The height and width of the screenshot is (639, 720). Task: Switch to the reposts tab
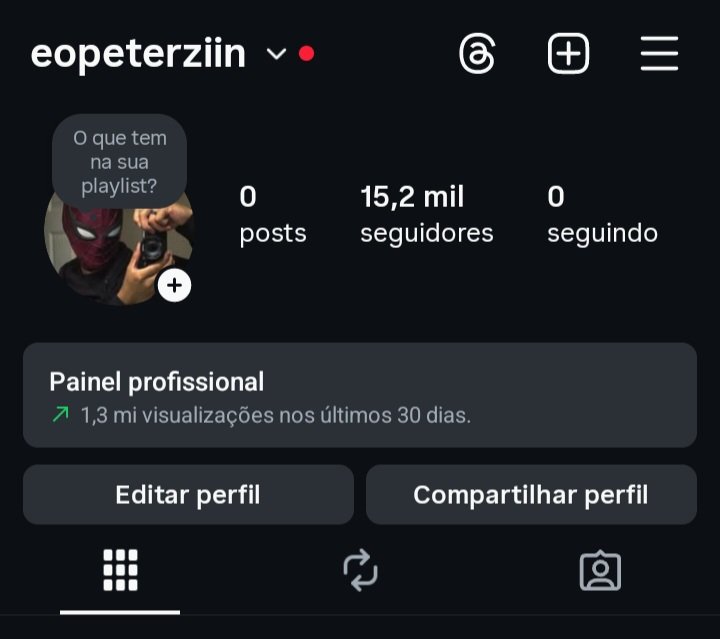tap(360, 570)
